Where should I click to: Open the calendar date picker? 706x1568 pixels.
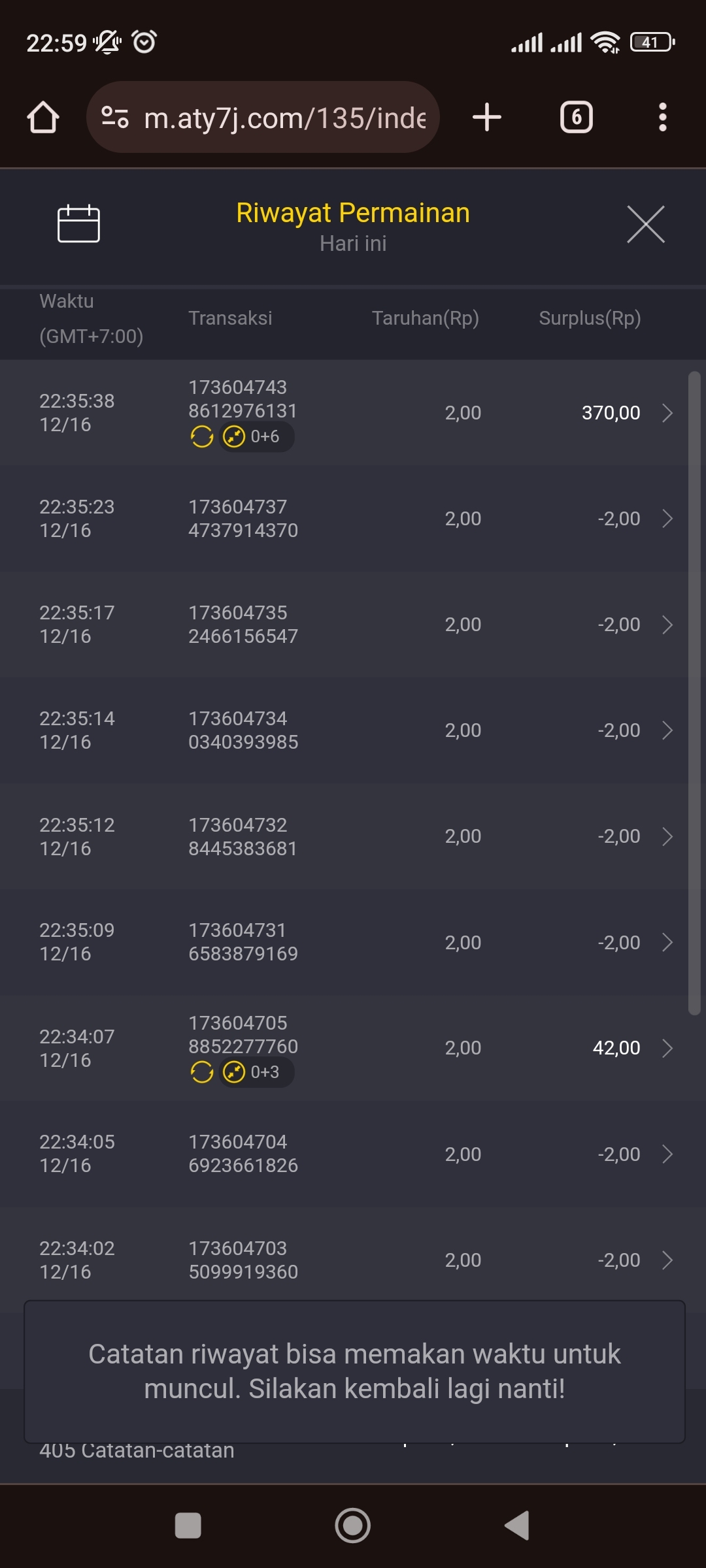[x=78, y=223]
